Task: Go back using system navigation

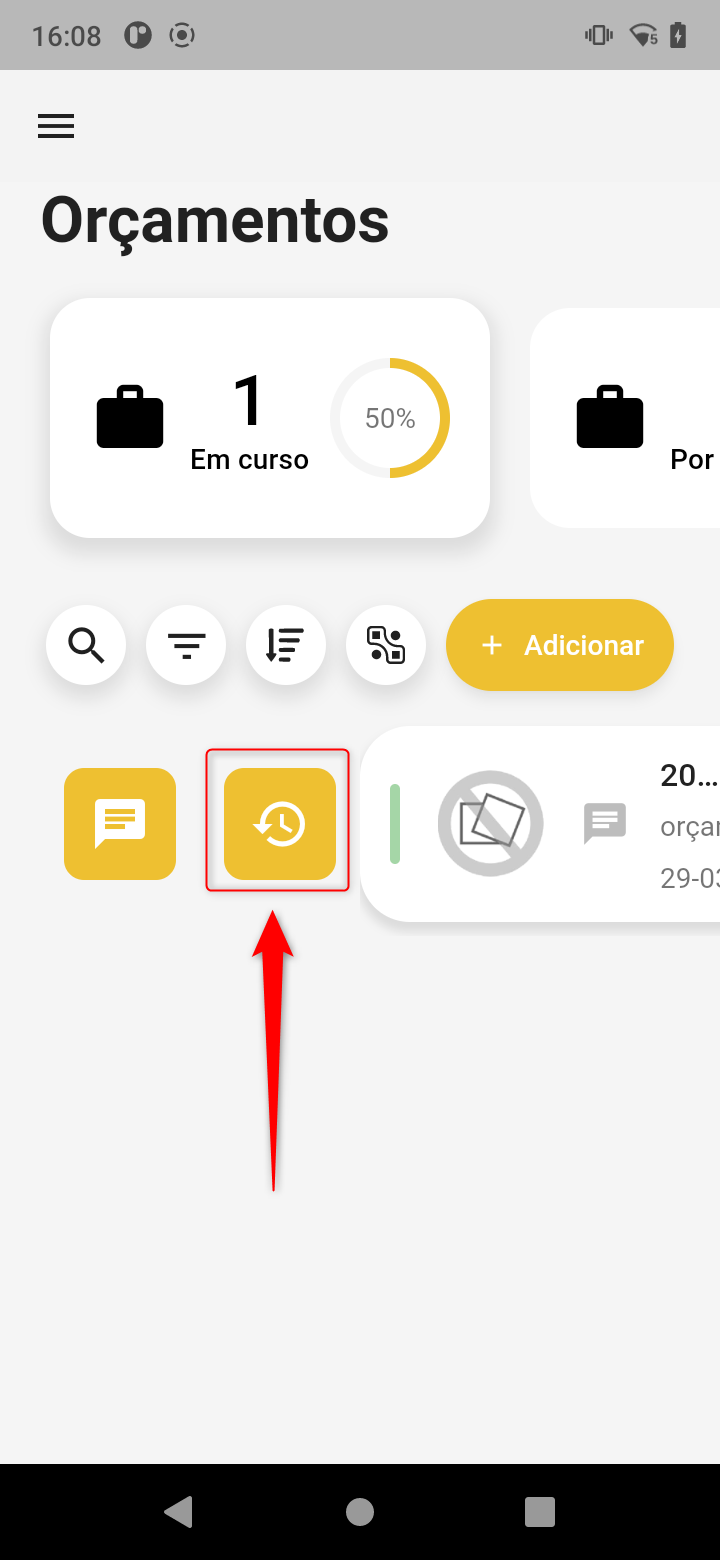Action: point(178,1511)
